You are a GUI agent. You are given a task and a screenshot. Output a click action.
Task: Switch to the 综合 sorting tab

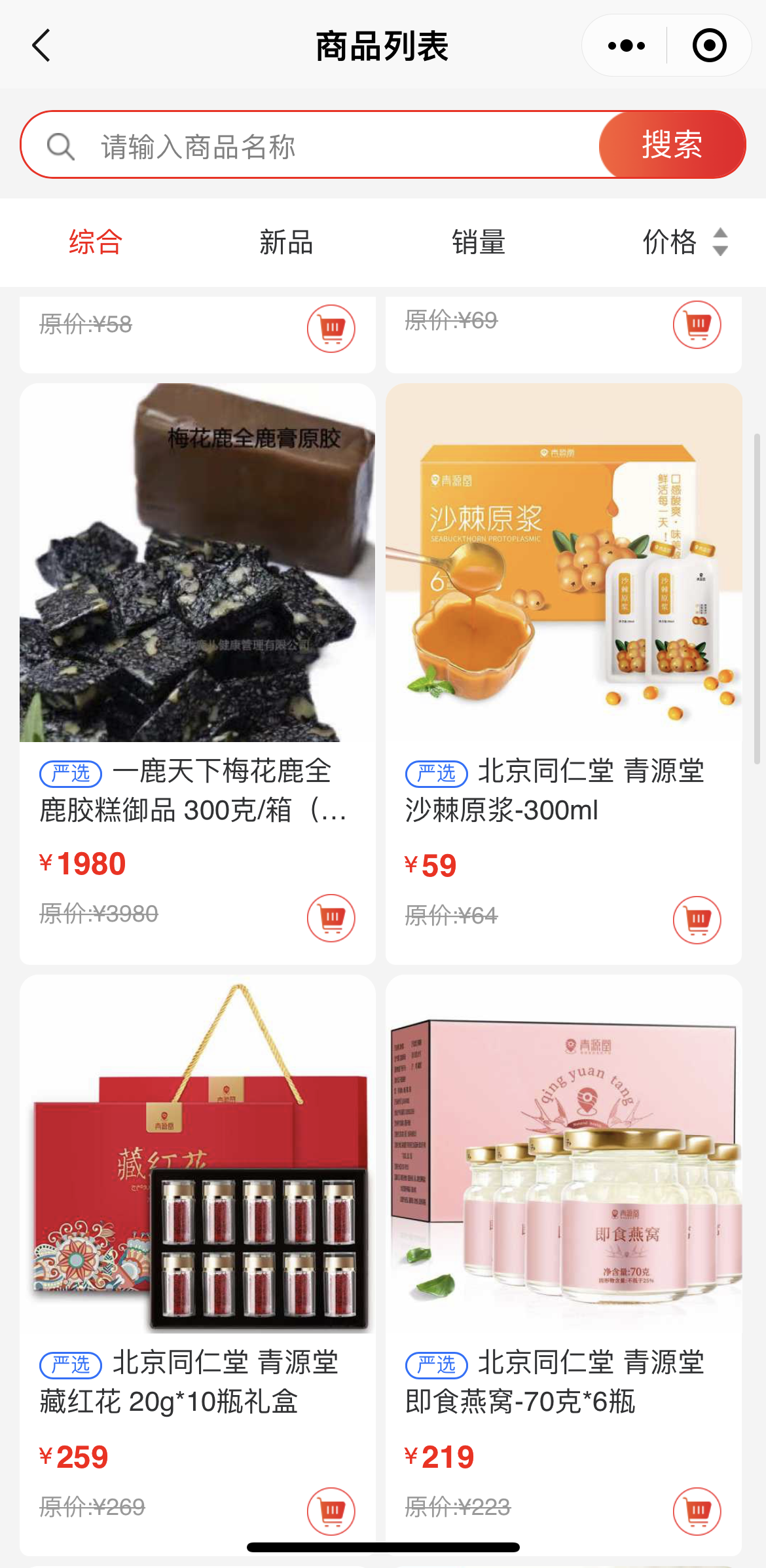point(96,242)
